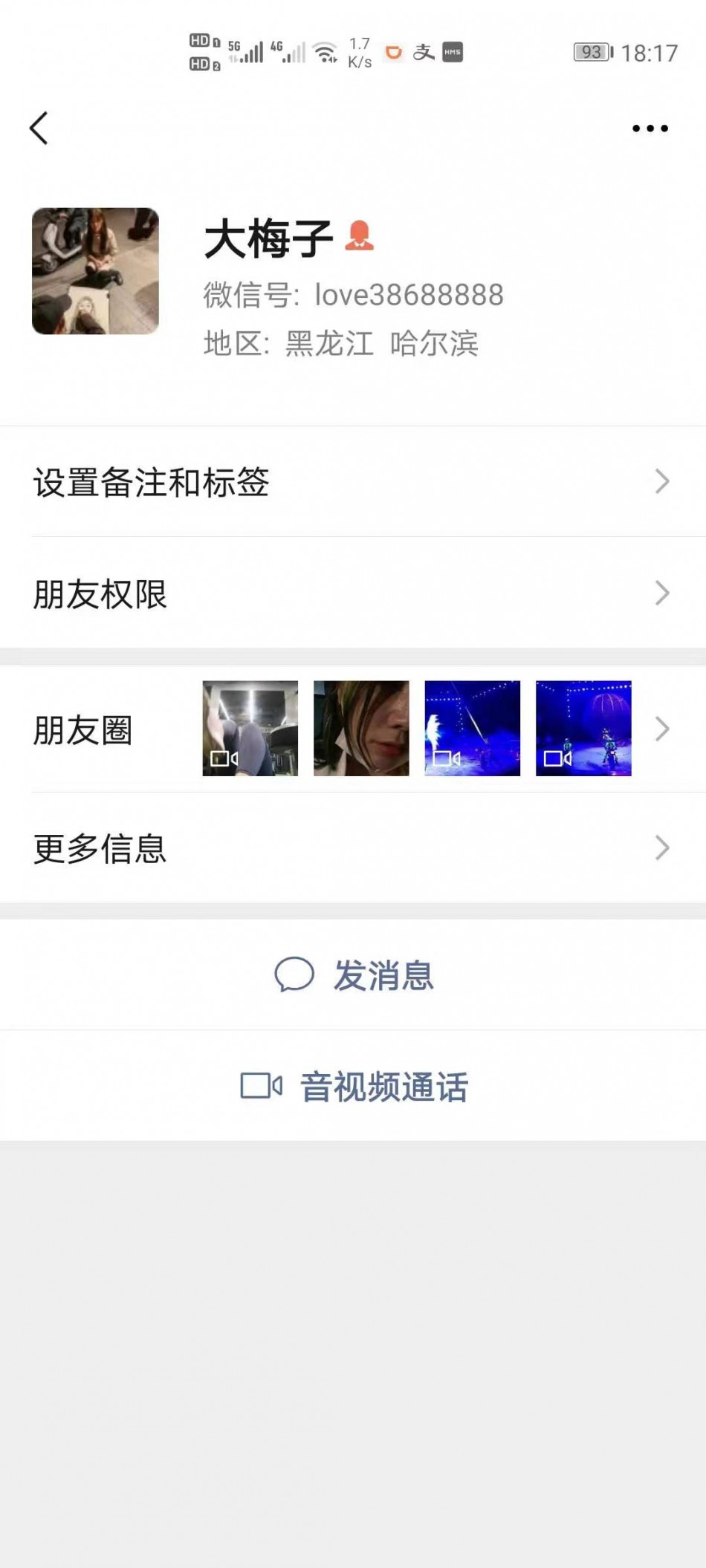Start 音视频通话 call
The width and height of the screenshot is (706, 1568).
point(354,1087)
